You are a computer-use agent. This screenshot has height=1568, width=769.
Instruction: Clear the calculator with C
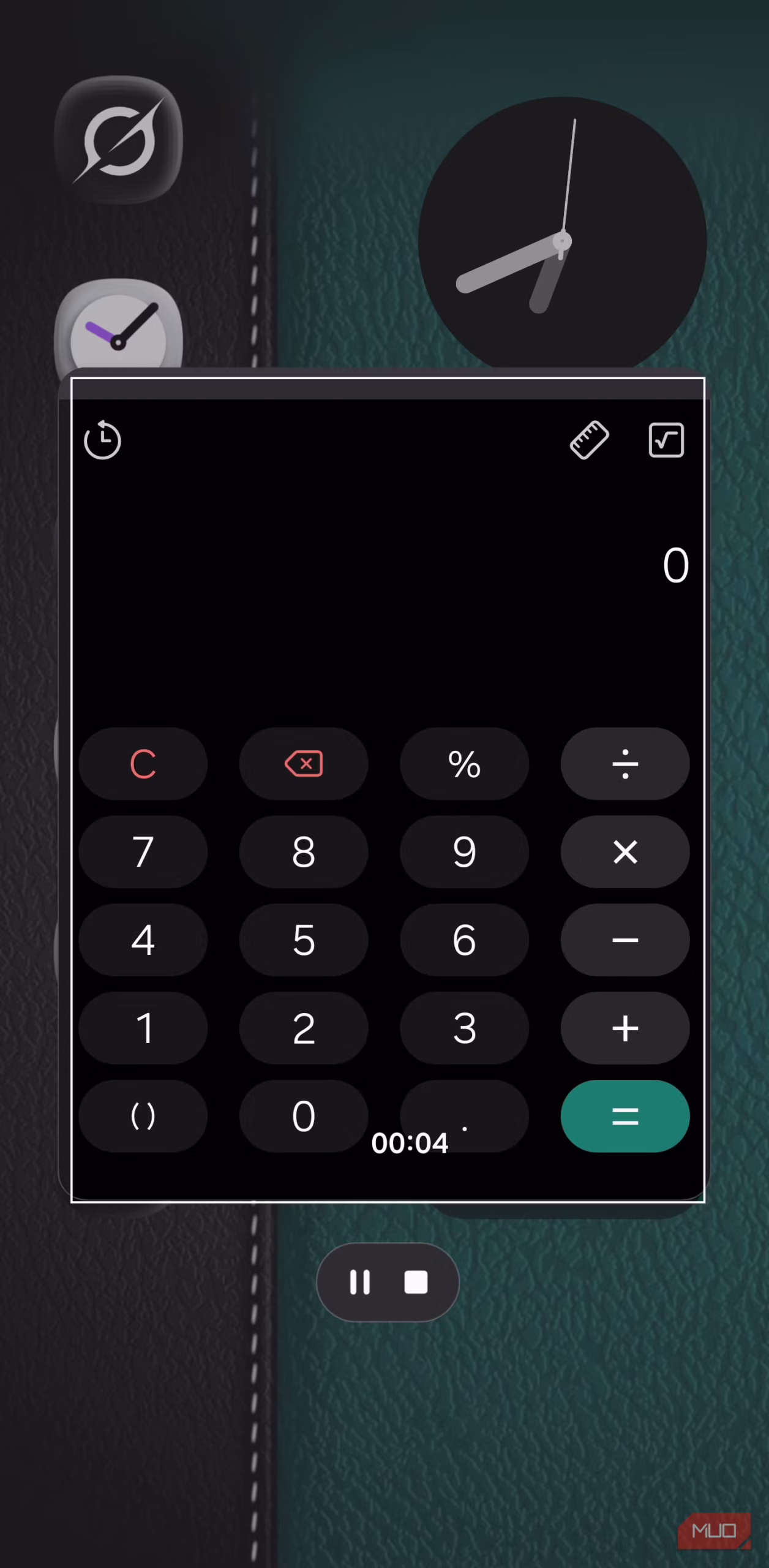(143, 764)
